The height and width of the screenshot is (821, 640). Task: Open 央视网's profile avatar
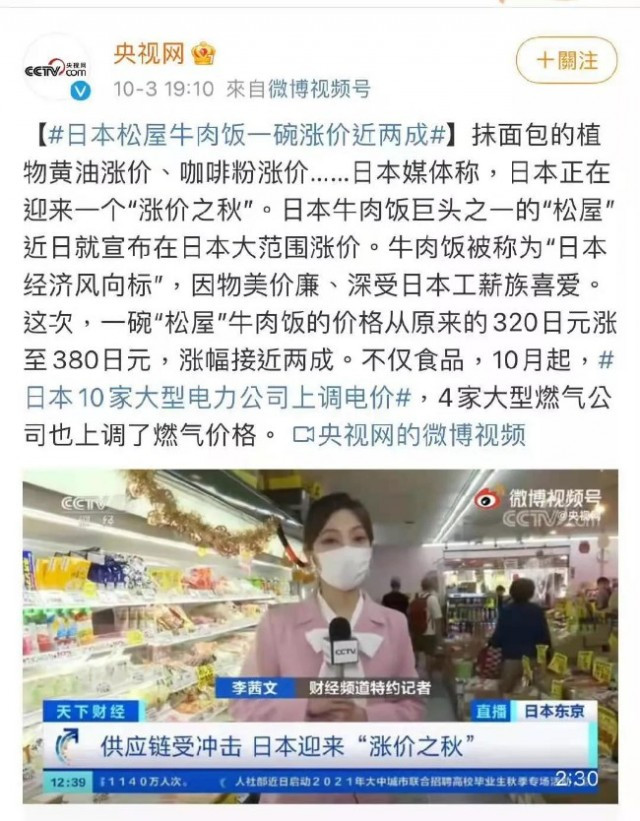[x=58, y=67]
